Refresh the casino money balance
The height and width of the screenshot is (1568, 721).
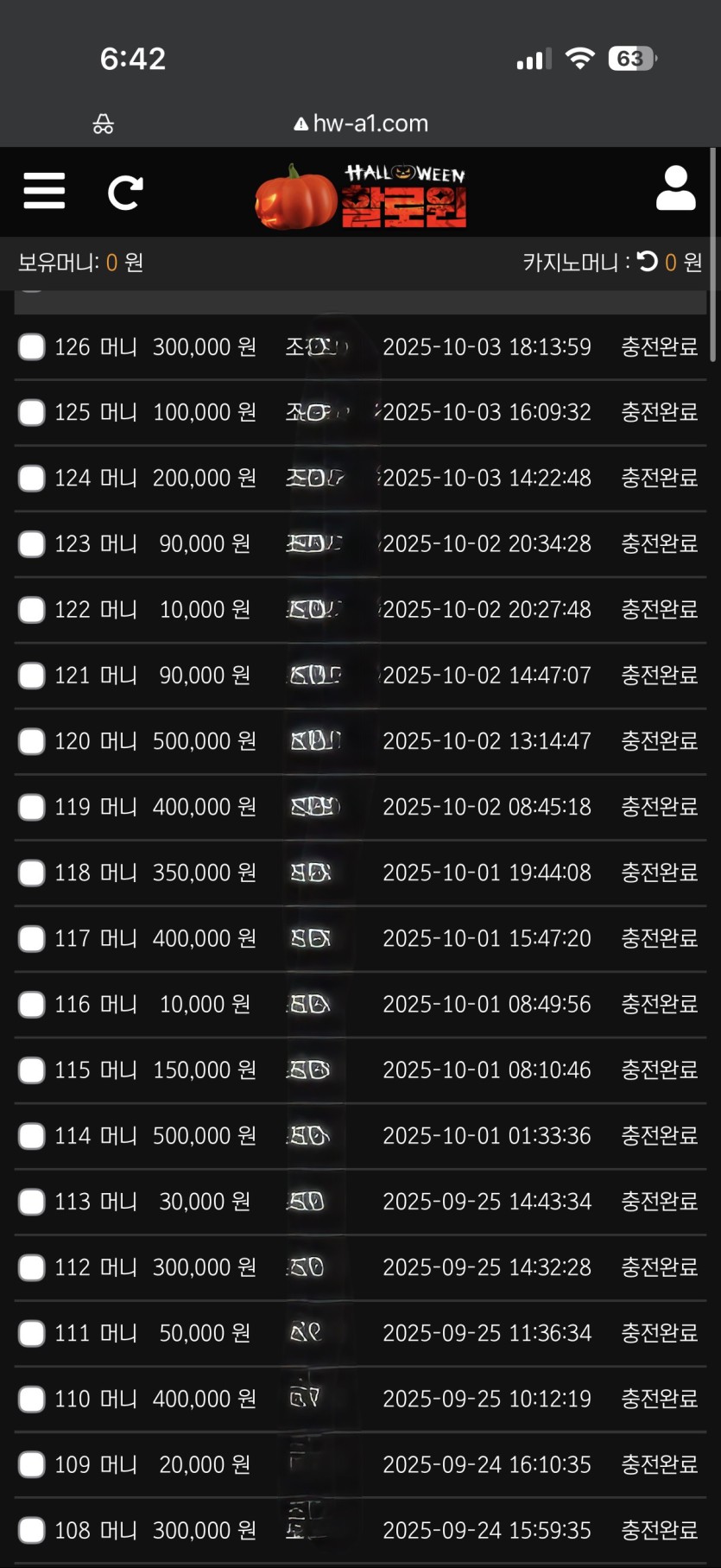click(x=648, y=261)
